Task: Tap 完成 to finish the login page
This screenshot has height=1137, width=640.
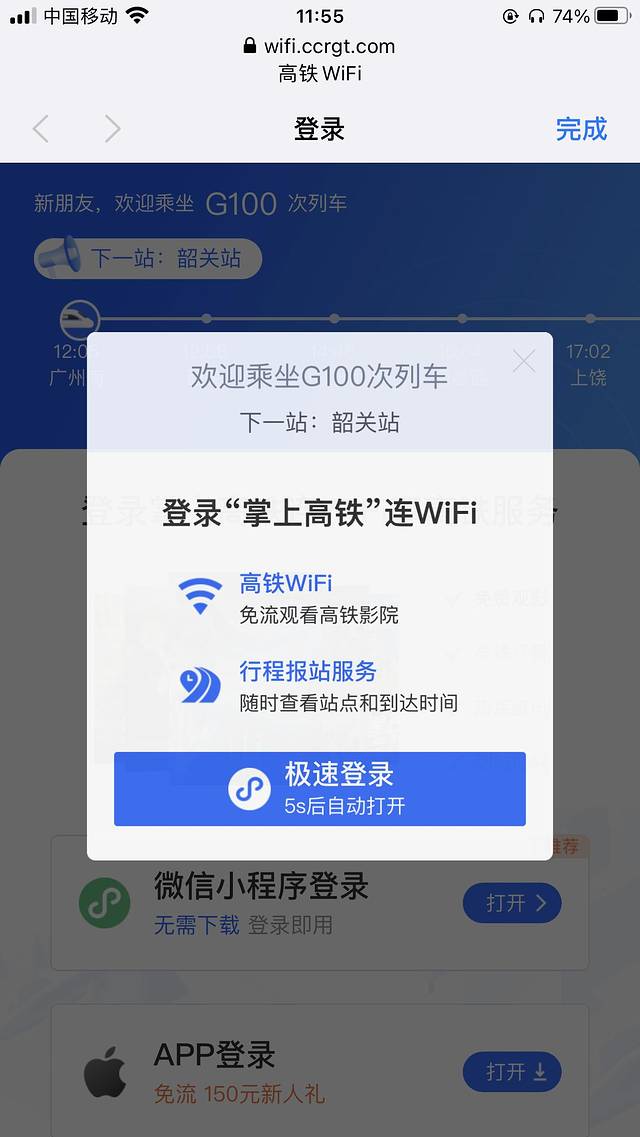Action: point(581,129)
